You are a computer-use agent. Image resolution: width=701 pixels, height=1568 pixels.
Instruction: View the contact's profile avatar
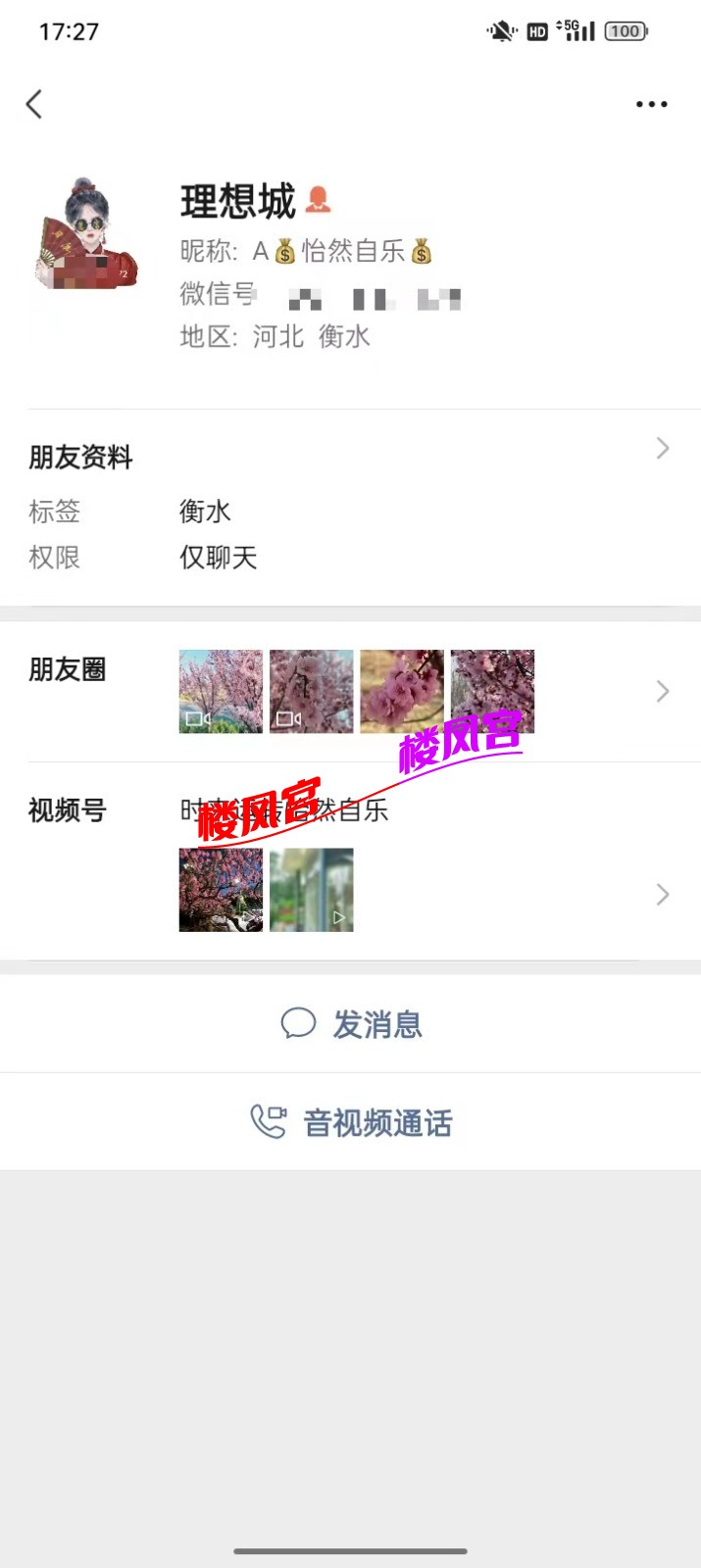(86, 235)
